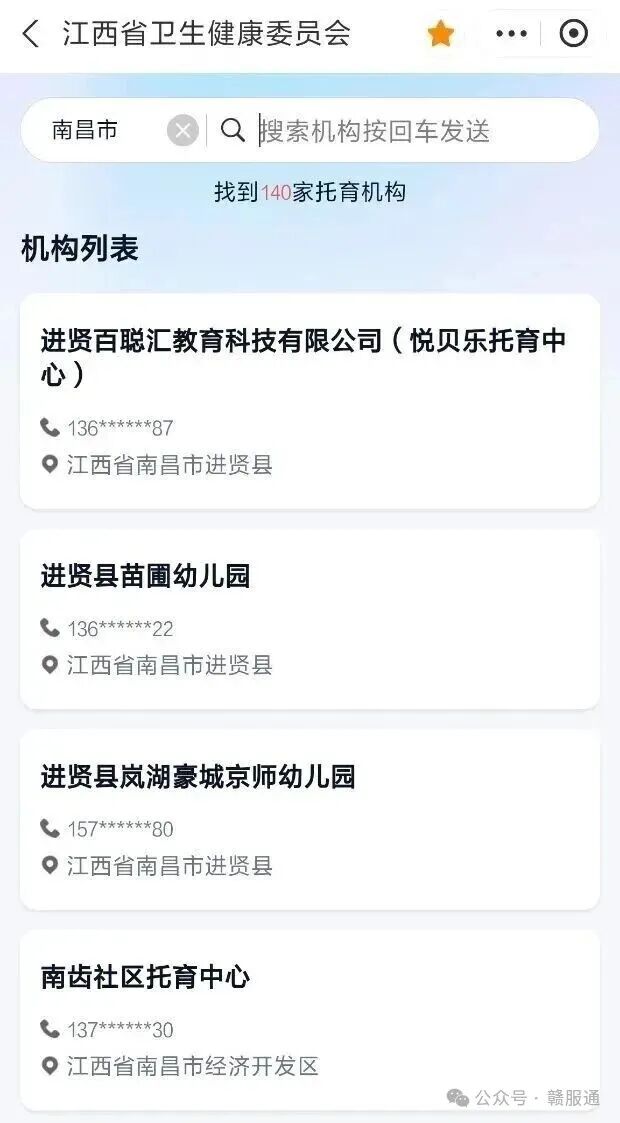This screenshot has width=620, height=1123.
Task: Tap the magnifier search icon
Action: coord(232,130)
